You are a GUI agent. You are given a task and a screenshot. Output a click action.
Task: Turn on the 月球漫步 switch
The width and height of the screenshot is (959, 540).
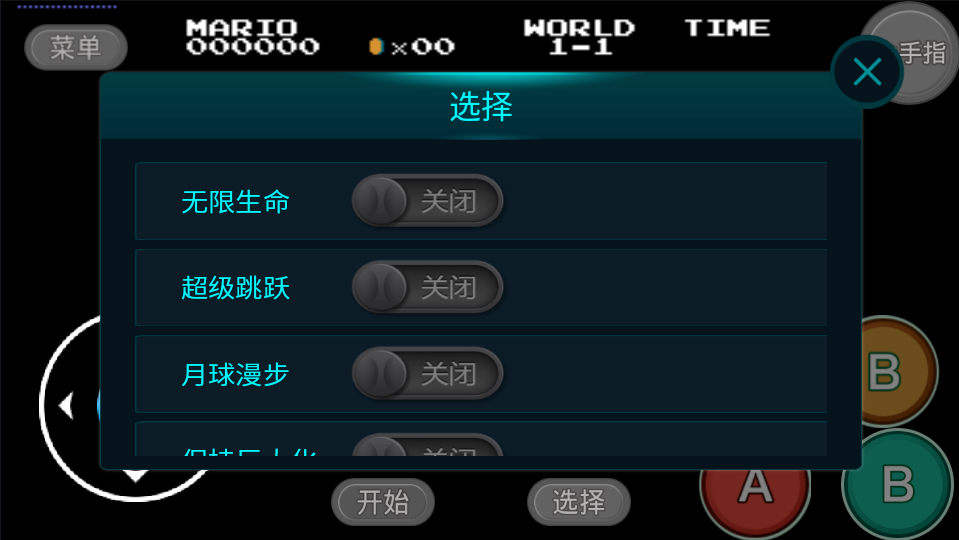pos(427,374)
